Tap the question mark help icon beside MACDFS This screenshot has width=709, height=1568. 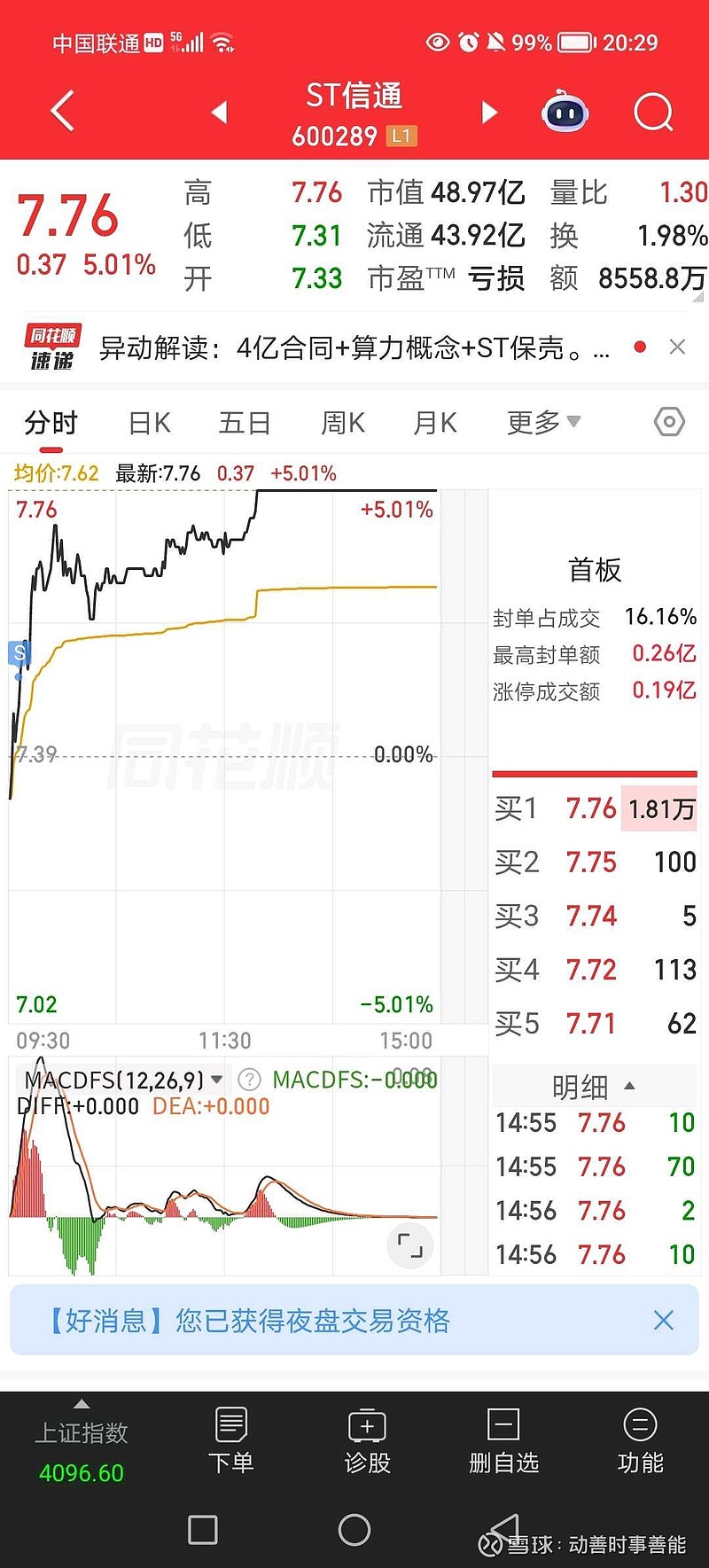[x=249, y=1079]
